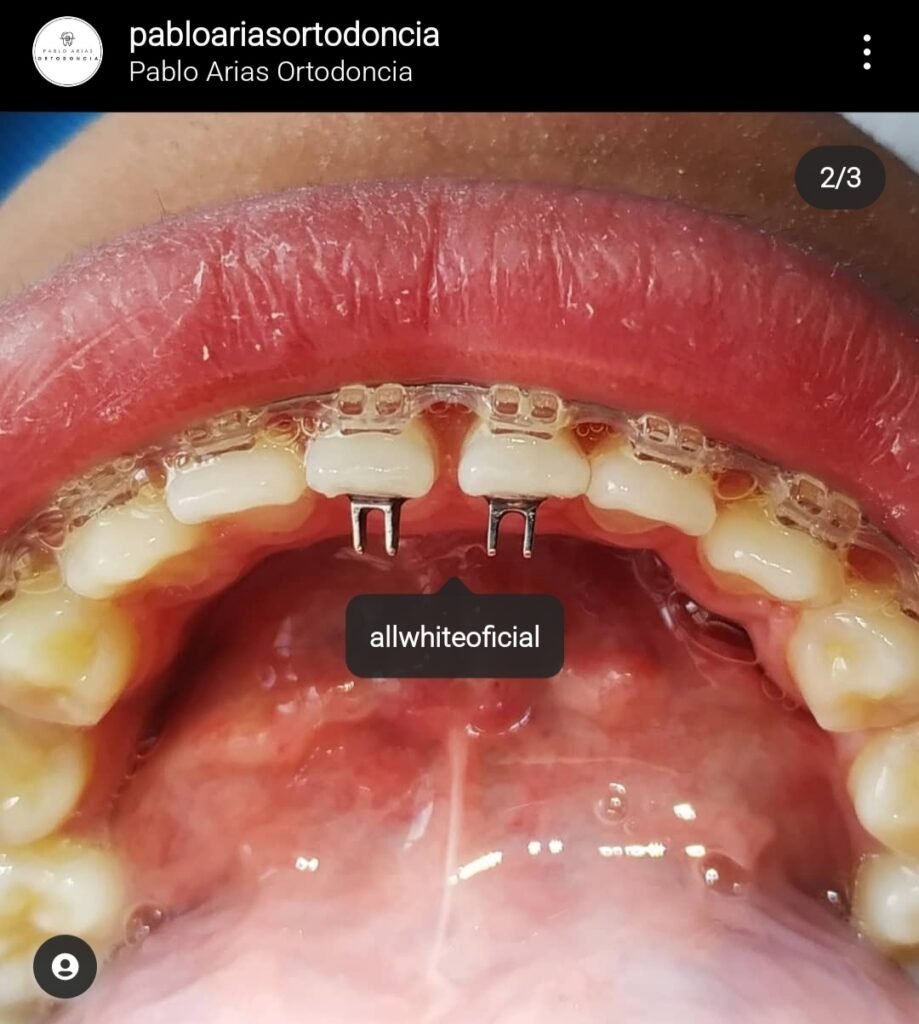Tap the tagged people icon
Viewport: 919px width, 1024px height.
pos(65,966)
